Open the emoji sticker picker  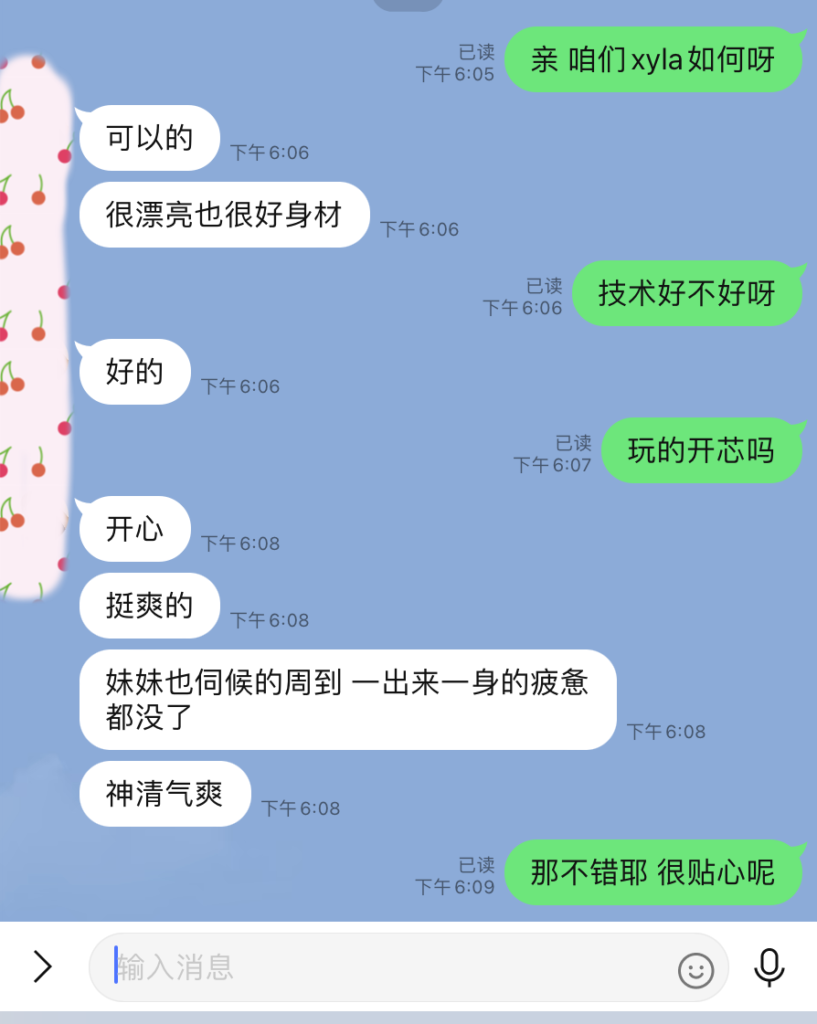(x=696, y=969)
